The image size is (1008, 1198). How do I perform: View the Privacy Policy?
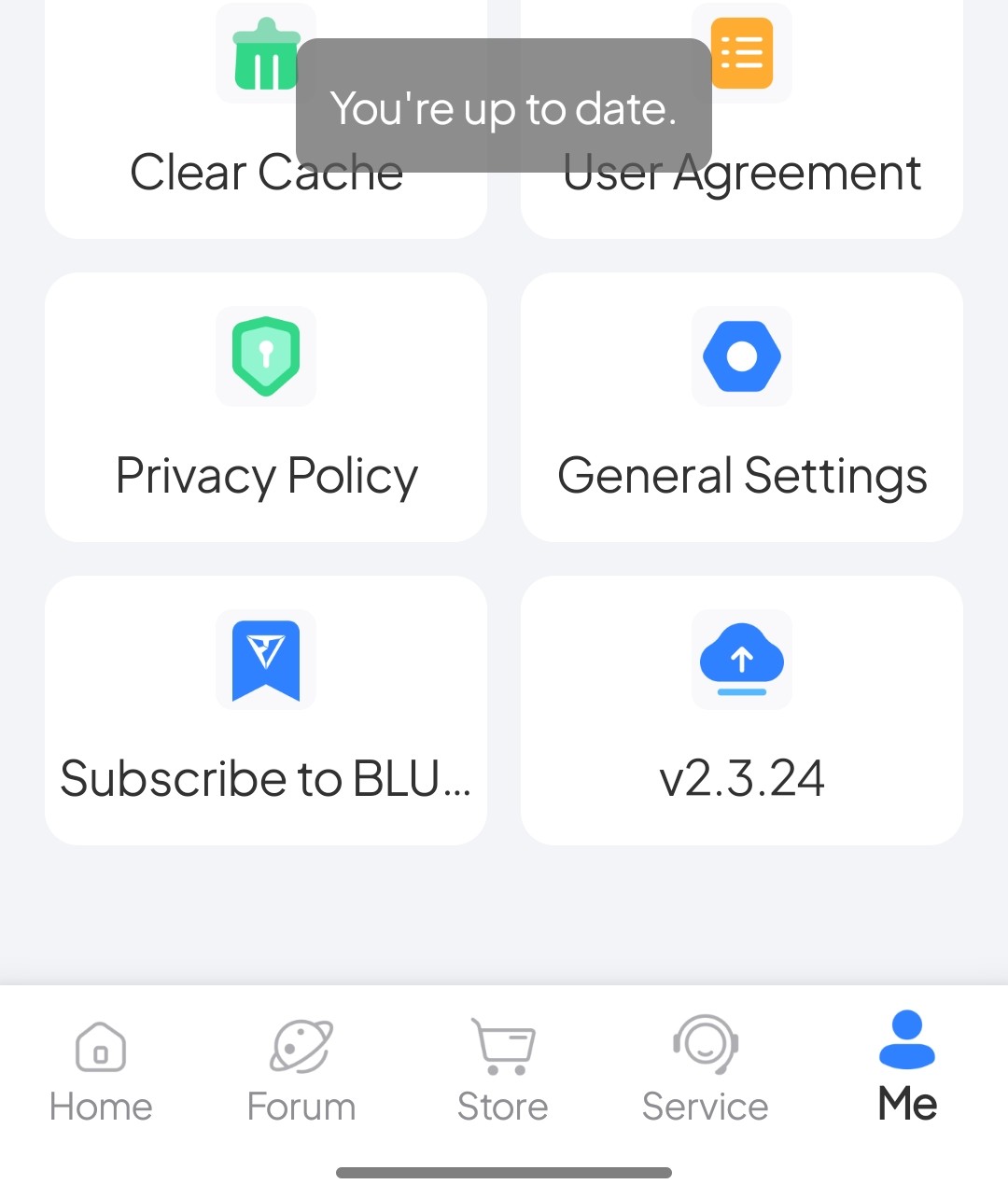pos(266,407)
